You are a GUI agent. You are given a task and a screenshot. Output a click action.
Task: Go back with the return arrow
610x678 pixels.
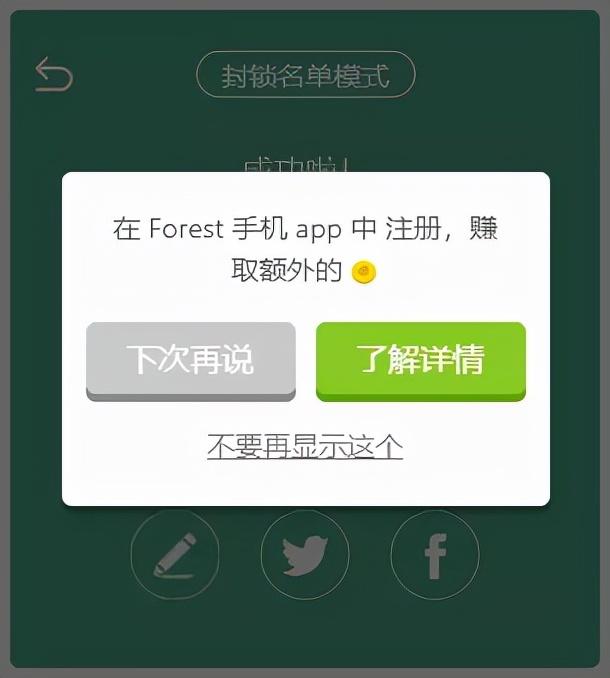(x=54, y=75)
